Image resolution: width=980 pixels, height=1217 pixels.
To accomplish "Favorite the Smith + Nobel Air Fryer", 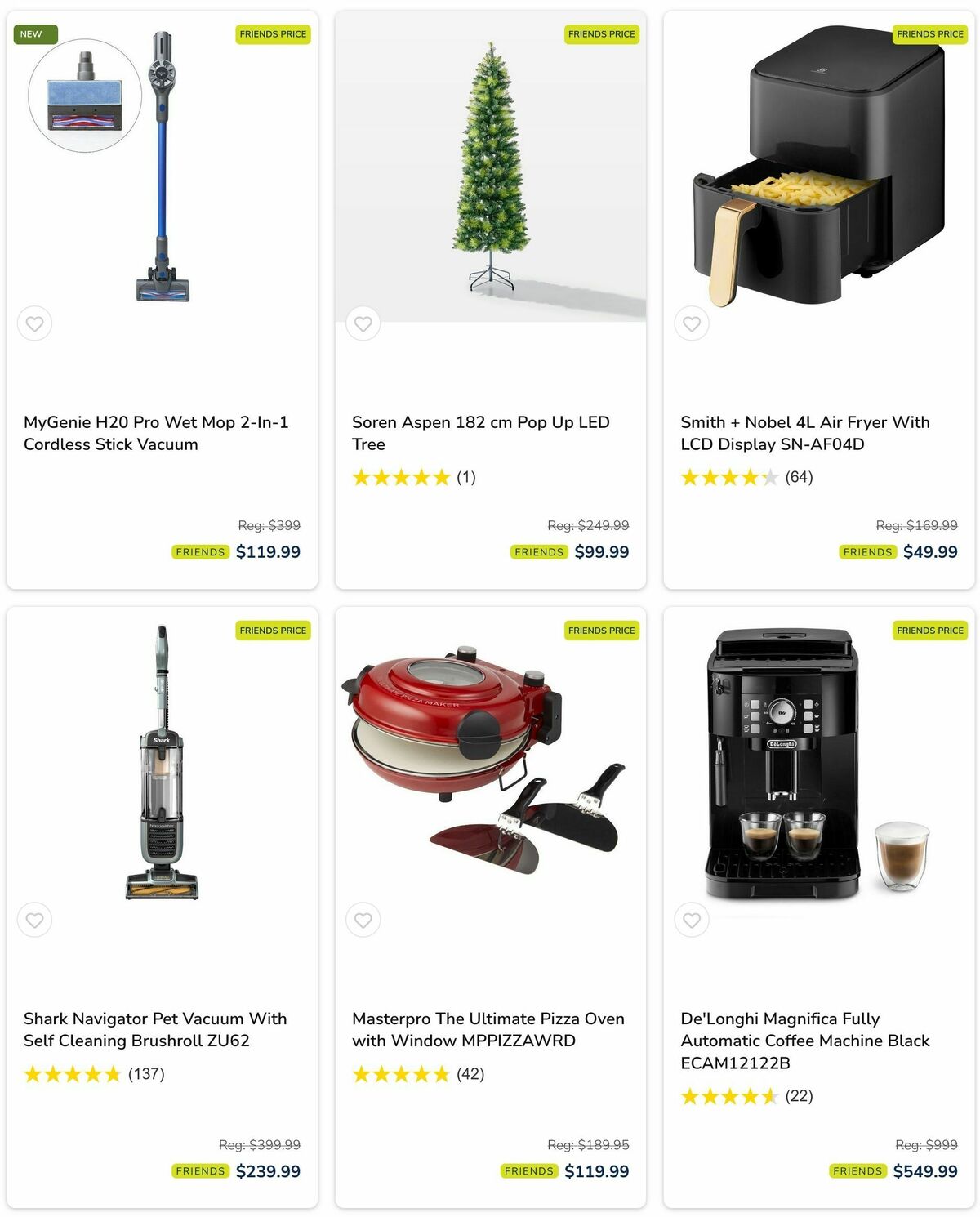I will (x=691, y=323).
